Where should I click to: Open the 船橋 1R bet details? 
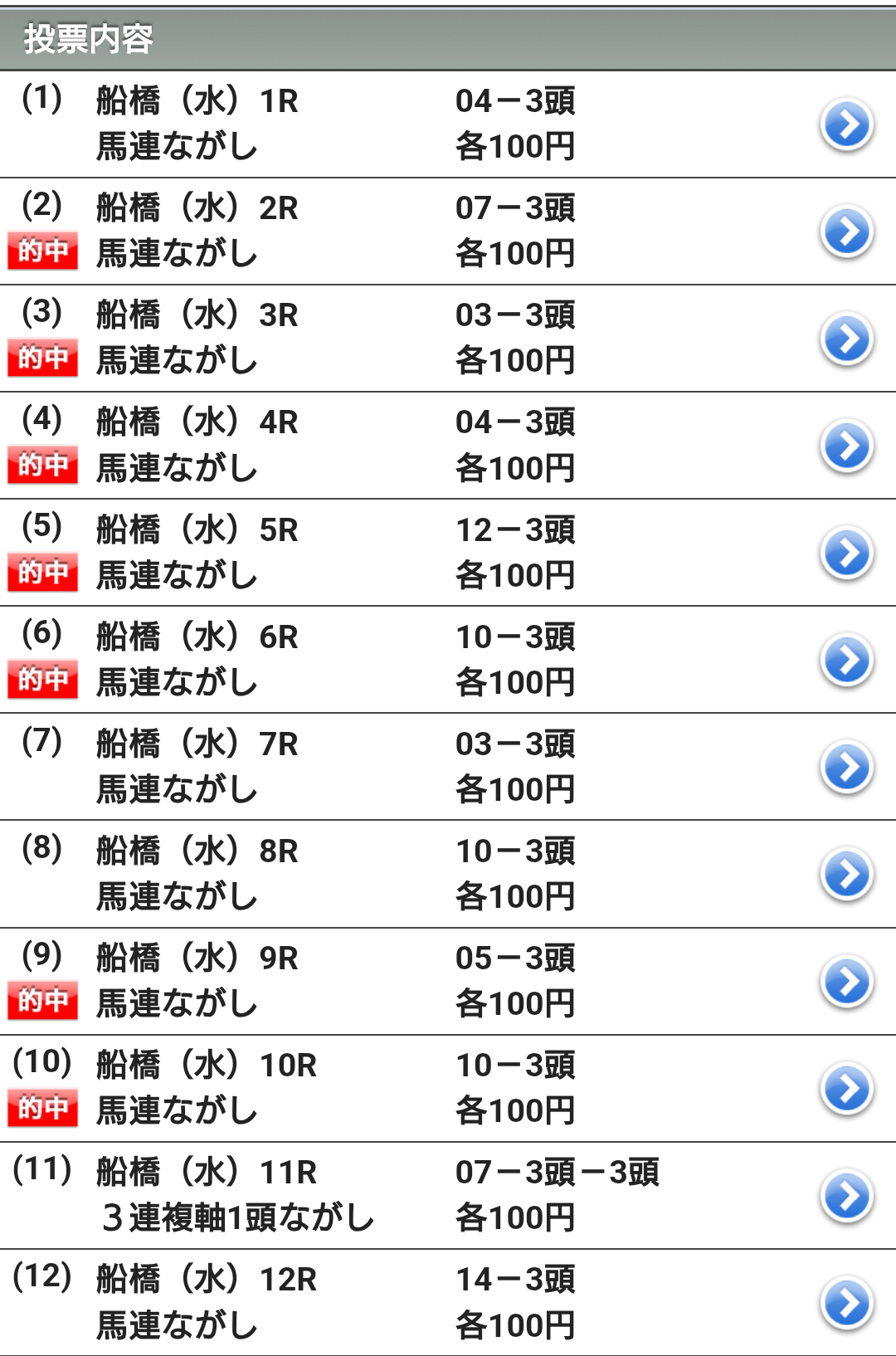point(846,124)
